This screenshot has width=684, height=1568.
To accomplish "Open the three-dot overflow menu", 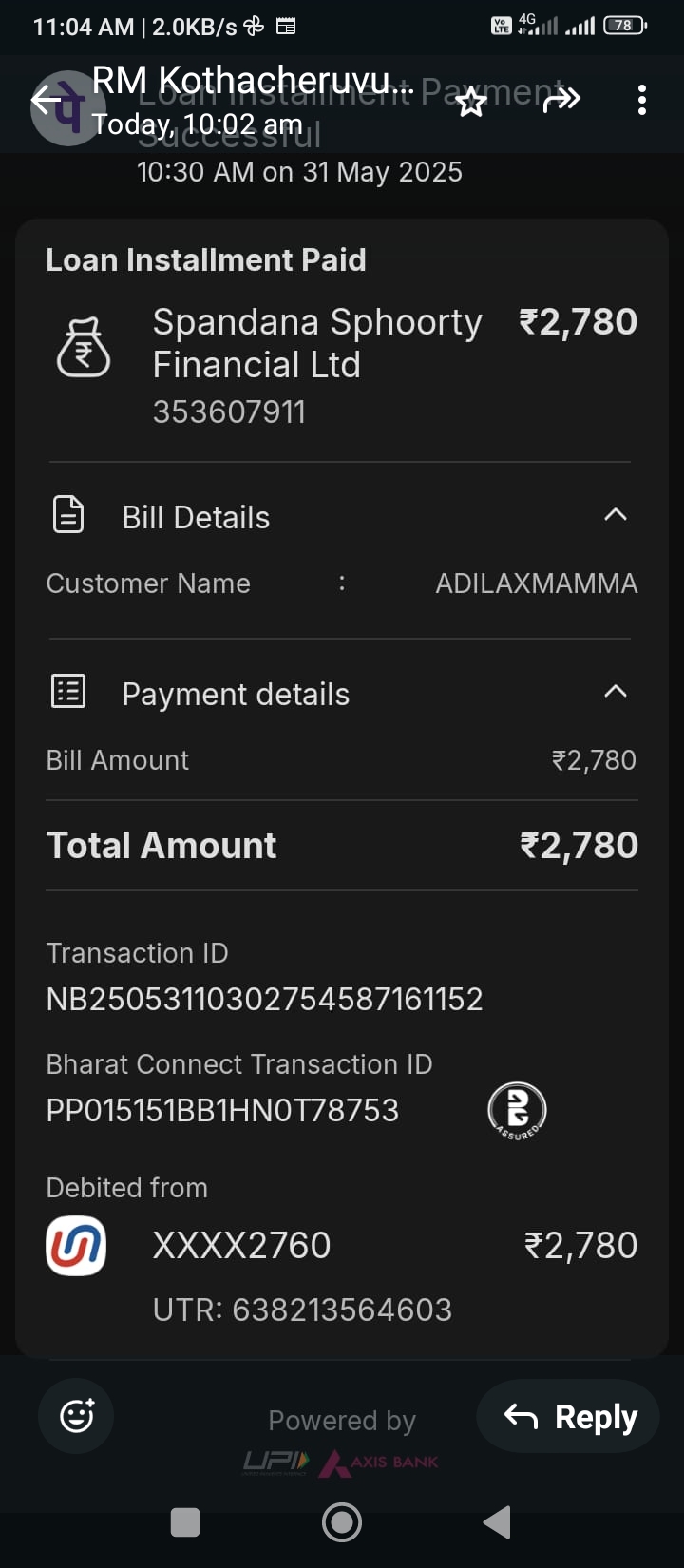I will [x=642, y=100].
